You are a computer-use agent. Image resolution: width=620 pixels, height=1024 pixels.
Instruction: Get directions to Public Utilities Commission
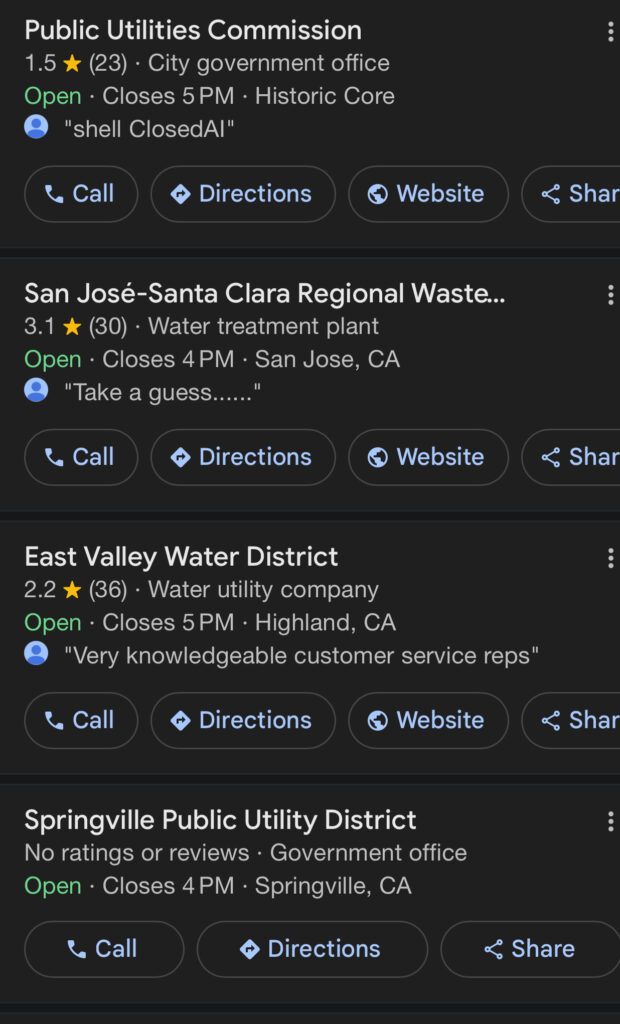coord(243,194)
